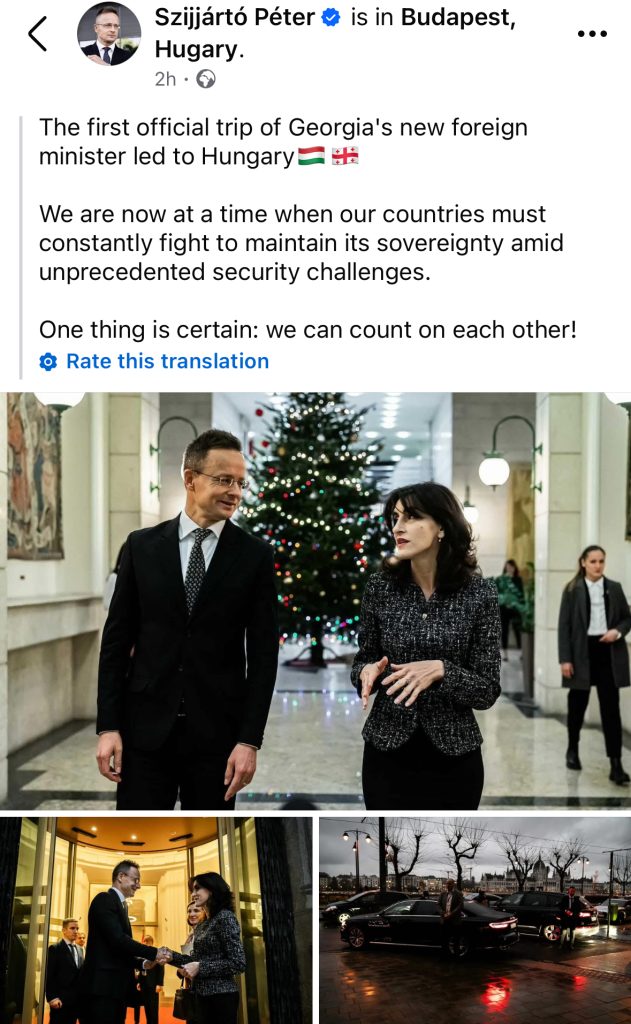The height and width of the screenshot is (1024, 631).
Task: Tap Rate this translation
Action: point(166,361)
